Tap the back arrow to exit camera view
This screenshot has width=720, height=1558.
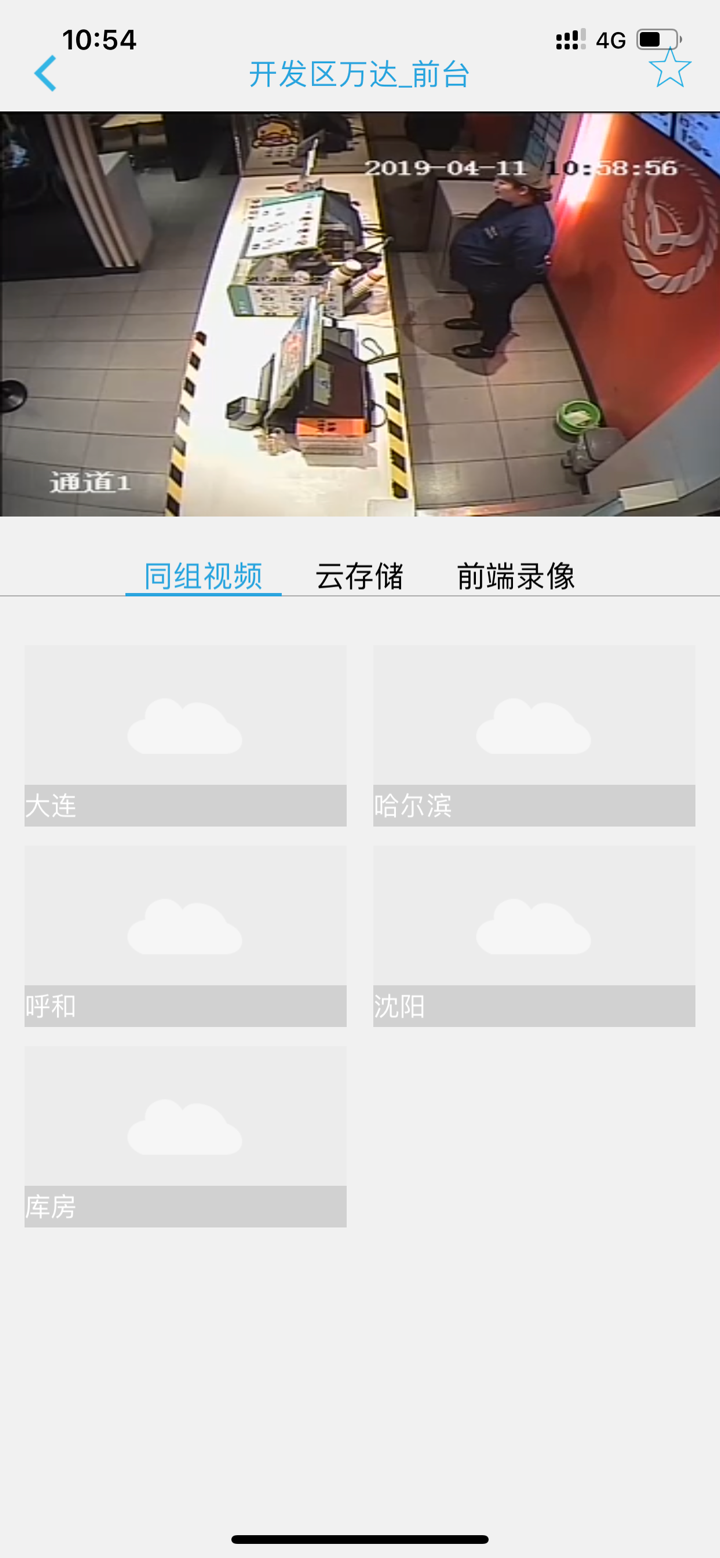44,73
